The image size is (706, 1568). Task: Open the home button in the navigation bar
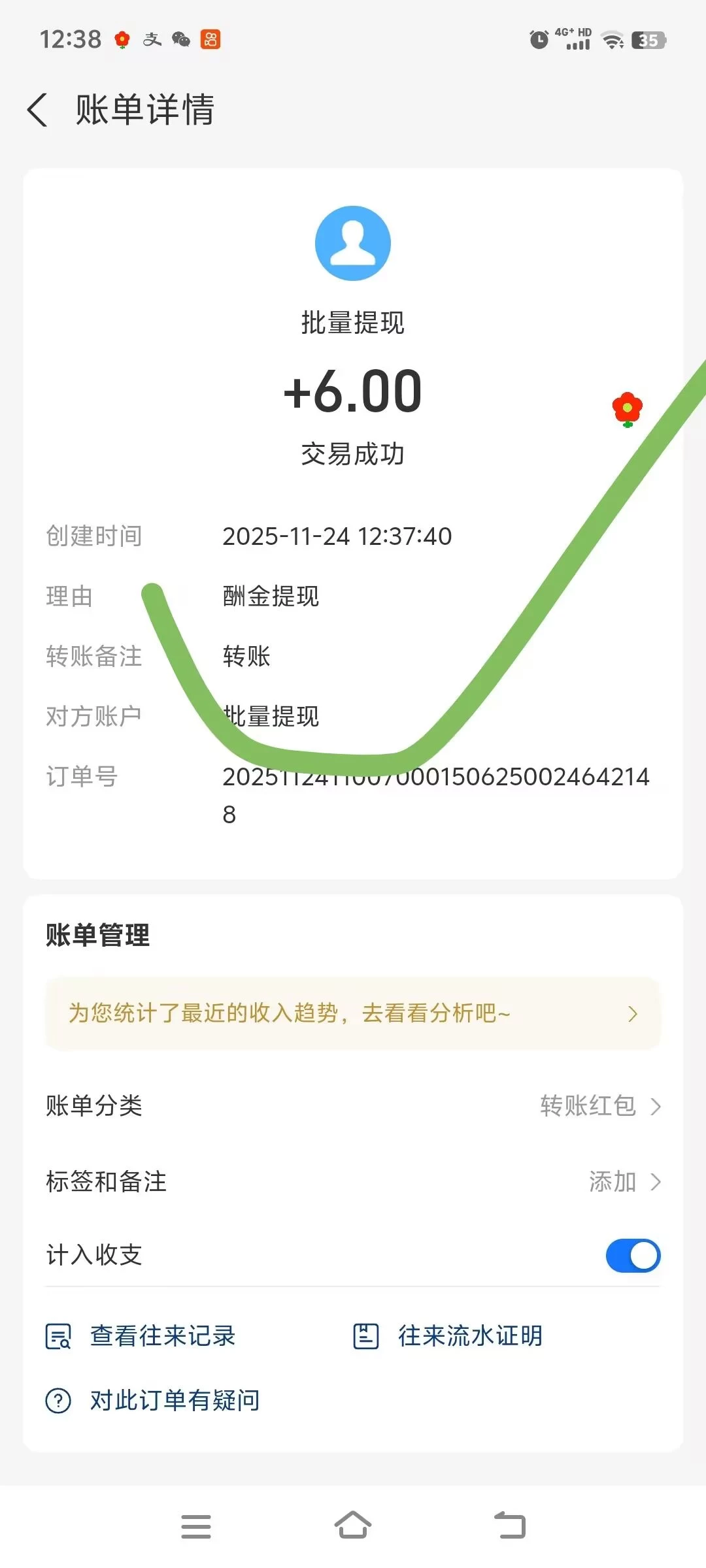point(353,1525)
